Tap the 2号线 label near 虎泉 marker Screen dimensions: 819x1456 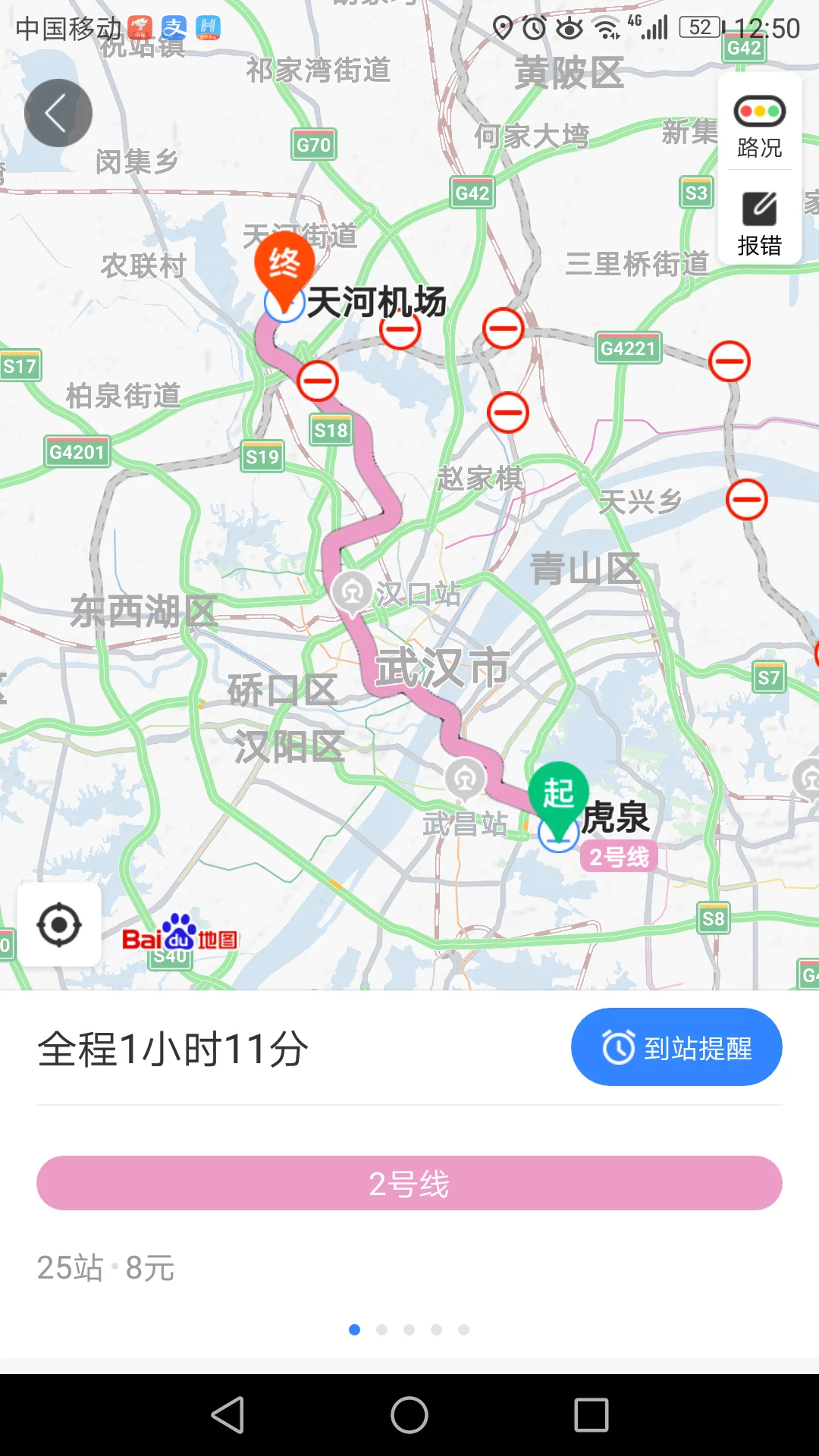618,856
